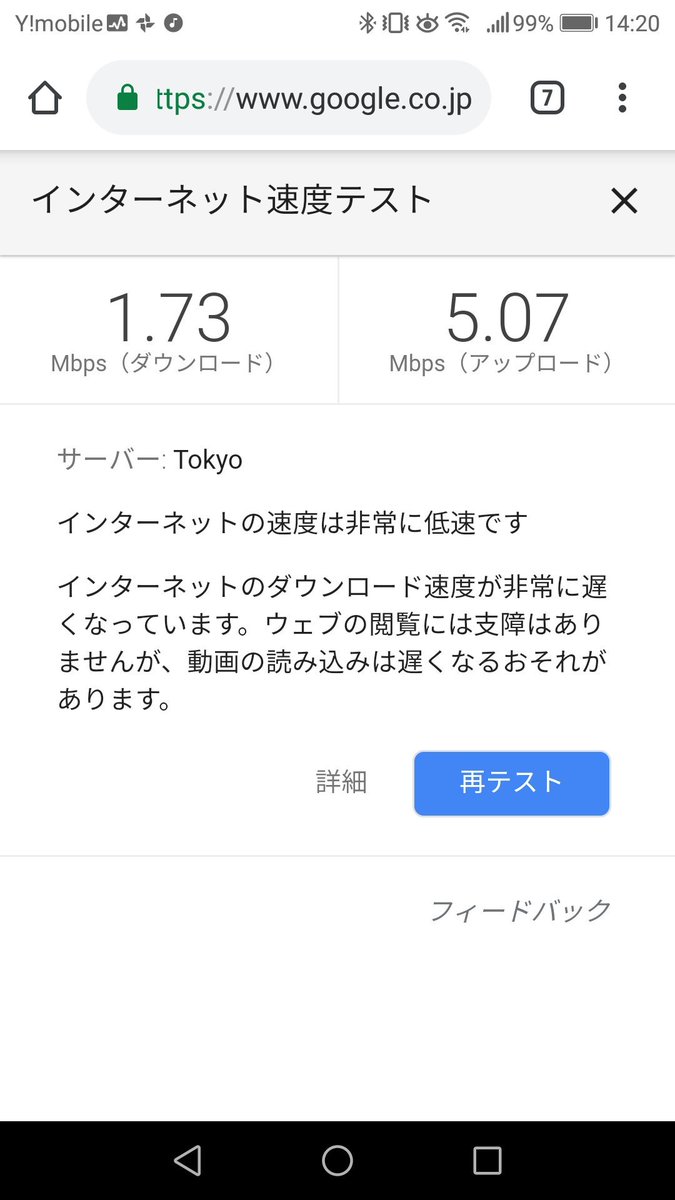Open the 詳細 details link

342,782
